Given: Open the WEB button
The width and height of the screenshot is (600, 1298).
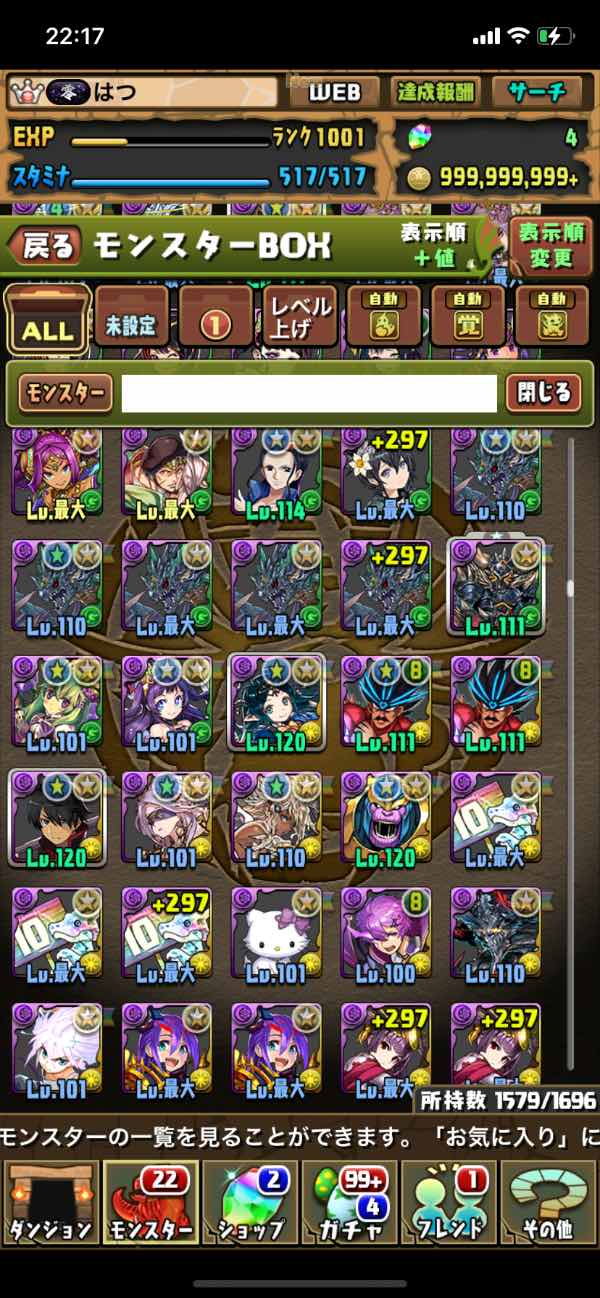Looking at the screenshot, I should [x=333, y=93].
